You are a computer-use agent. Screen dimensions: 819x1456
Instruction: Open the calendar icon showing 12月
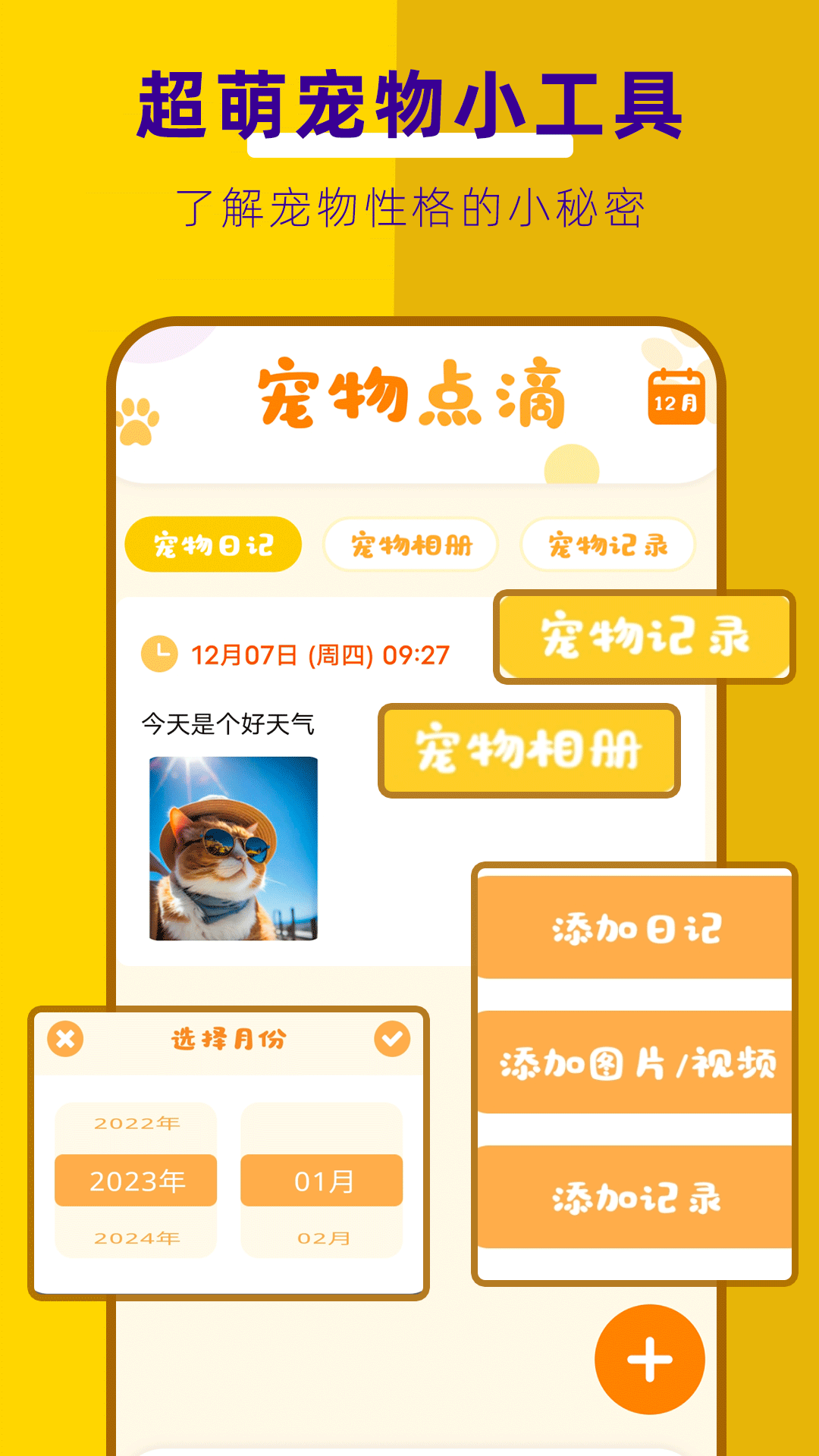coord(677,397)
